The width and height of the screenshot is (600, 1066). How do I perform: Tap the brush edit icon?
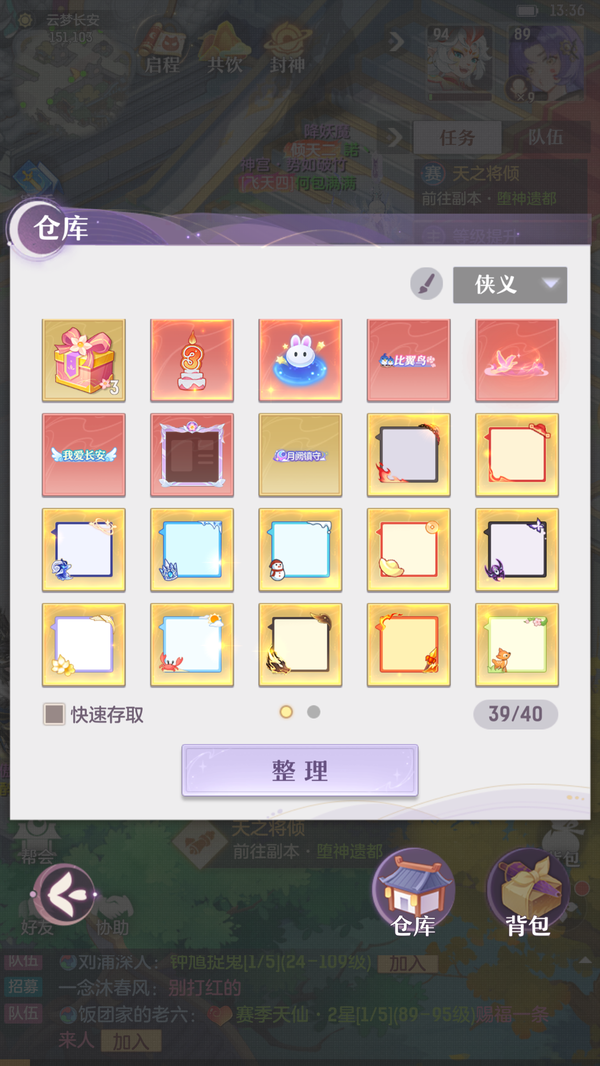(x=426, y=284)
